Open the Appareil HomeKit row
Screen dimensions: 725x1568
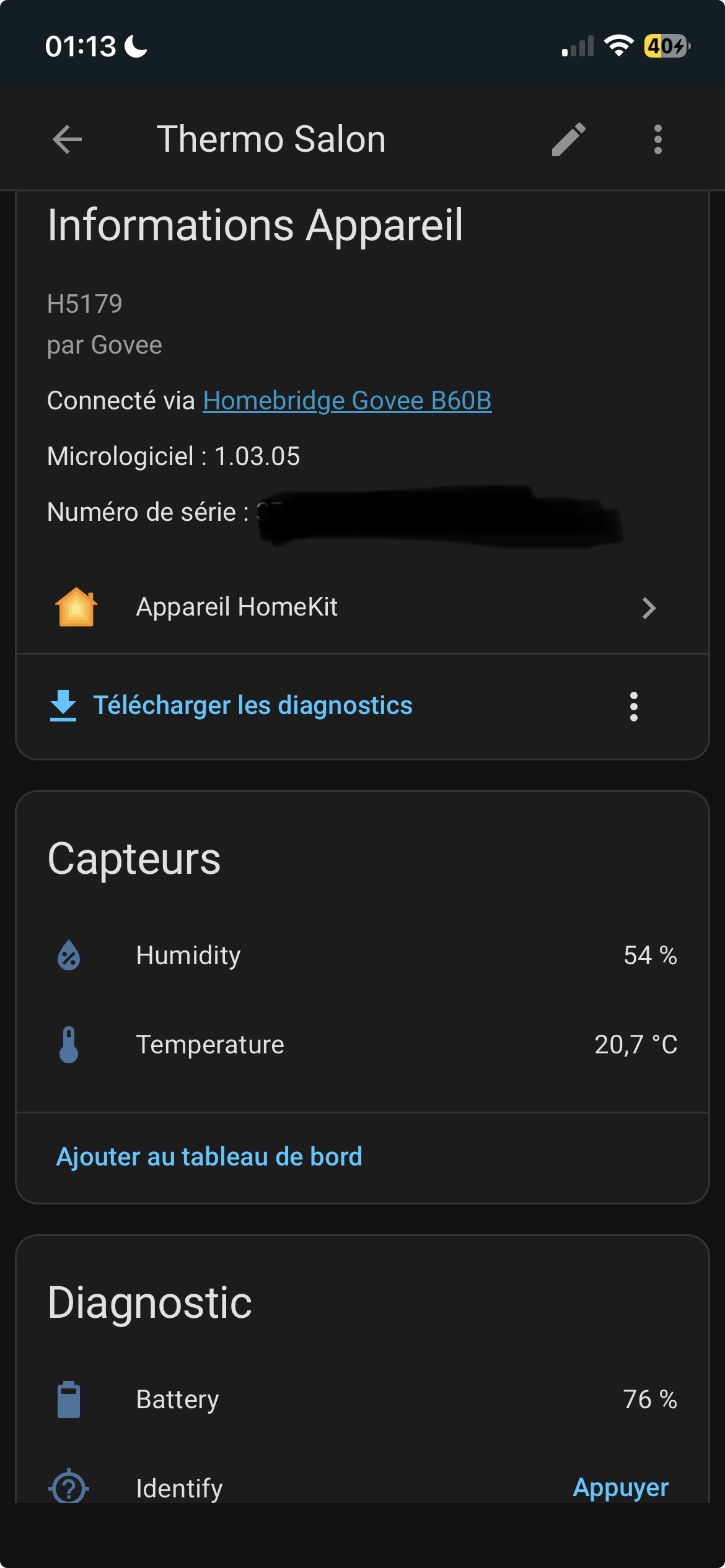tap(362, 608)
